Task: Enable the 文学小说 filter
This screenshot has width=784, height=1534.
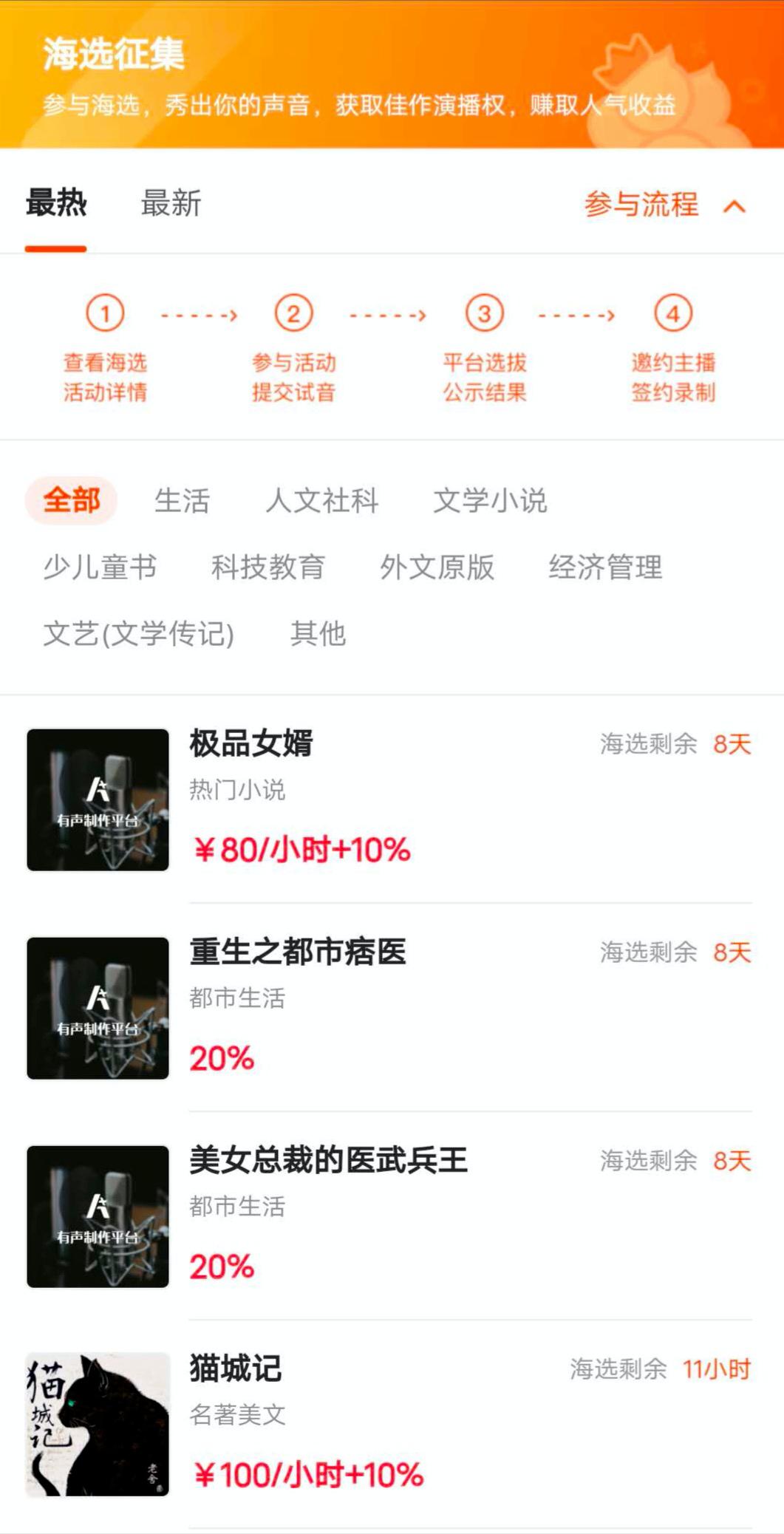Action: click(x=491, y=500)
